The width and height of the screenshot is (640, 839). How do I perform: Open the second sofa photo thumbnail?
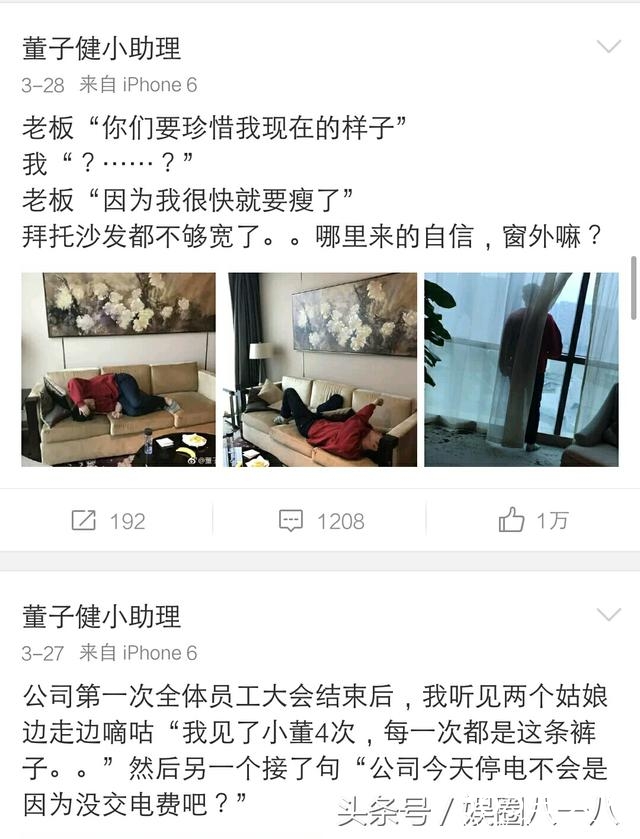pos(320,369)
